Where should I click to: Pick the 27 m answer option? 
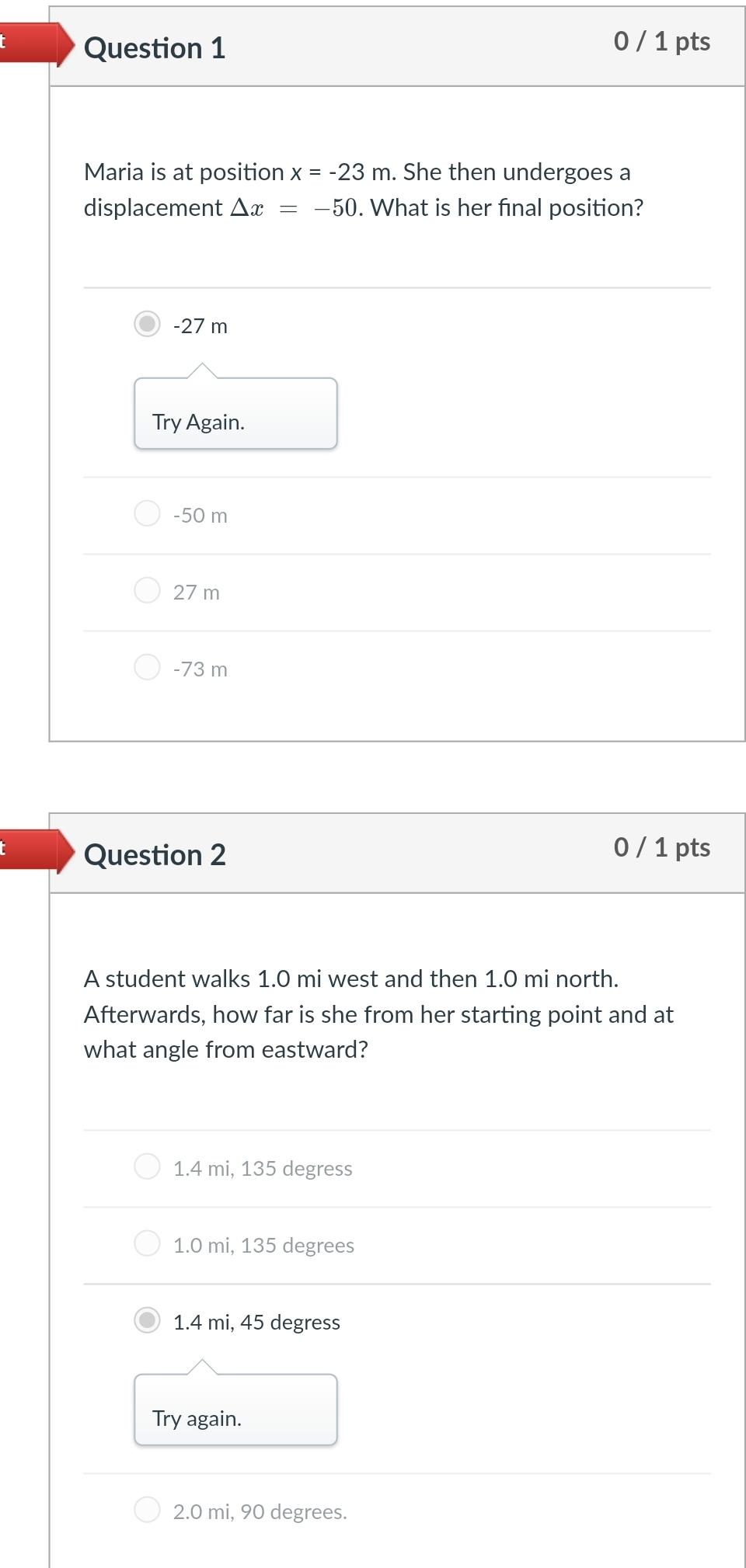point(148,590)
